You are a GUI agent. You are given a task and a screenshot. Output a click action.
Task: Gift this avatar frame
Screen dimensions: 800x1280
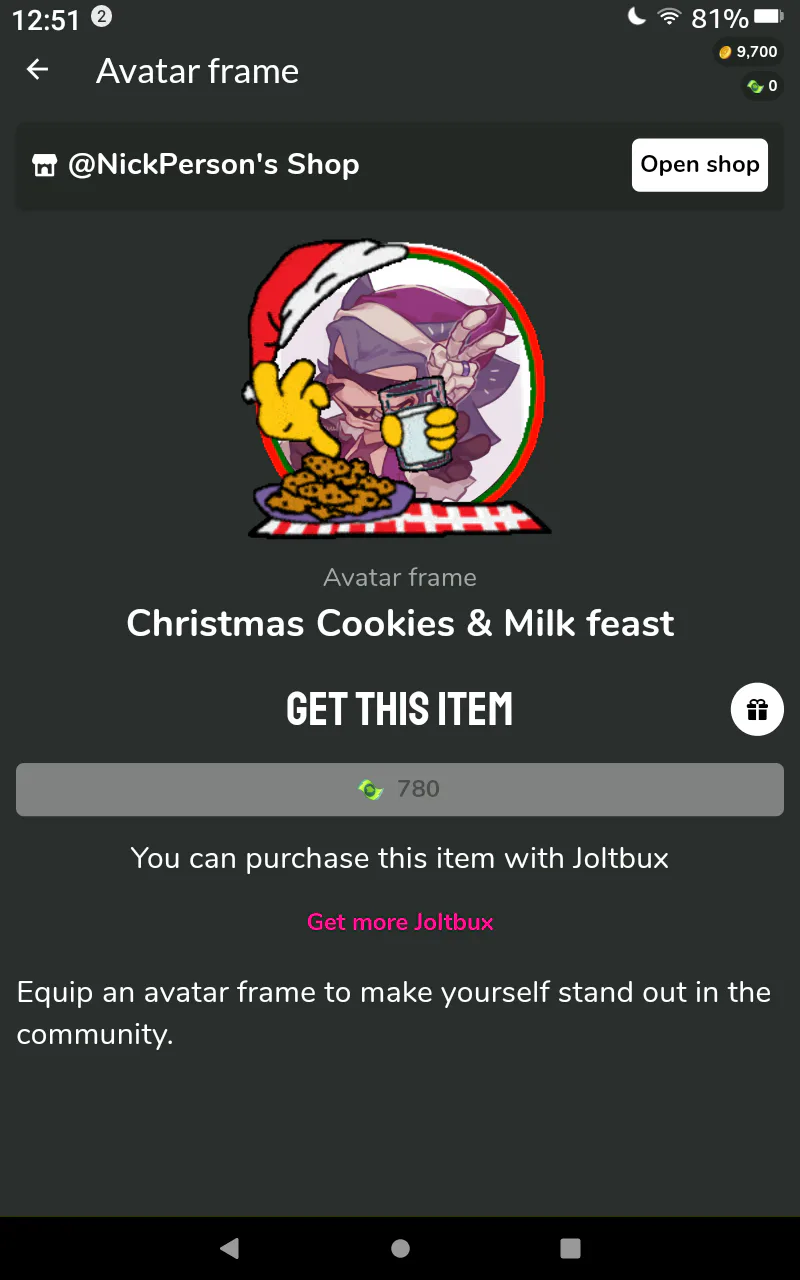[757, 710]
